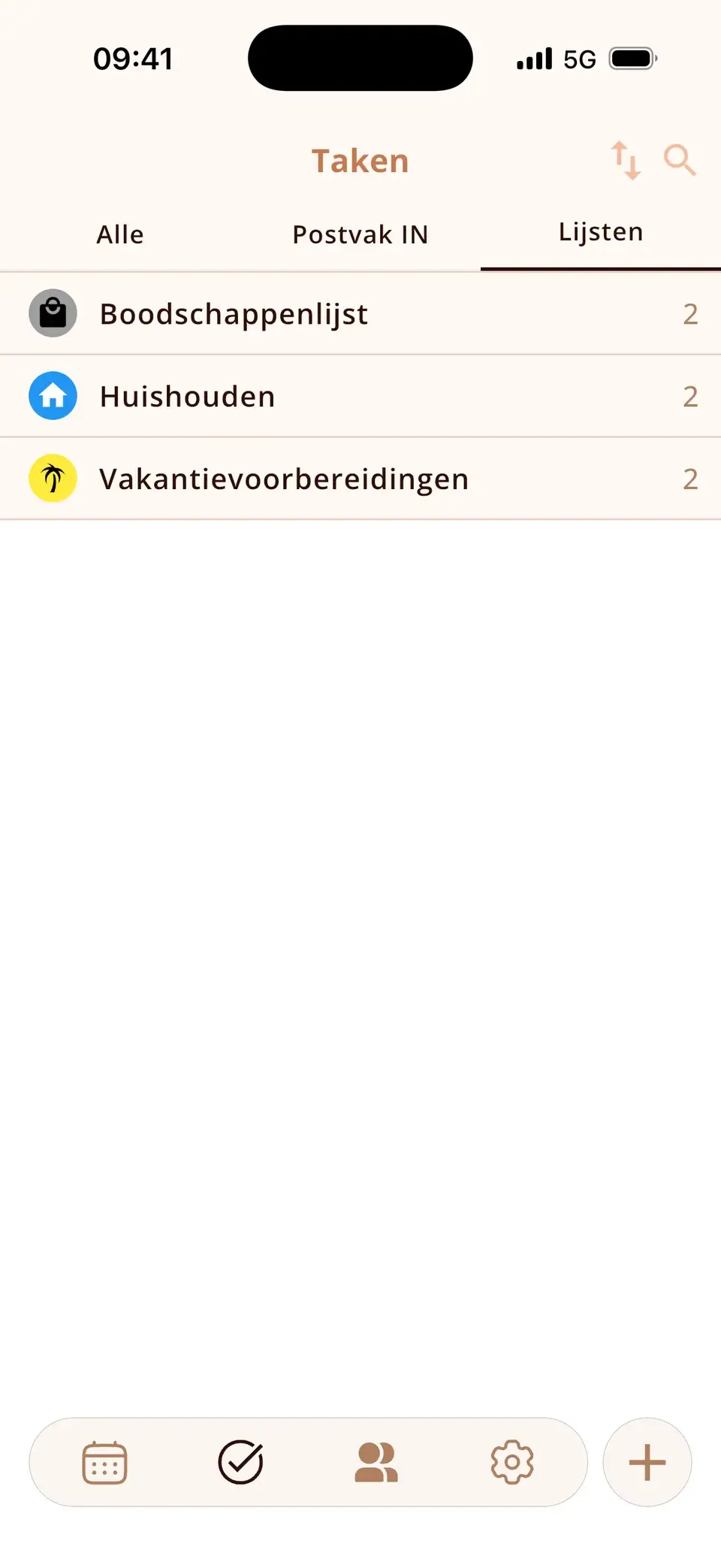
Task: Go to the calendar view
Action: (x=104, y=1462)
